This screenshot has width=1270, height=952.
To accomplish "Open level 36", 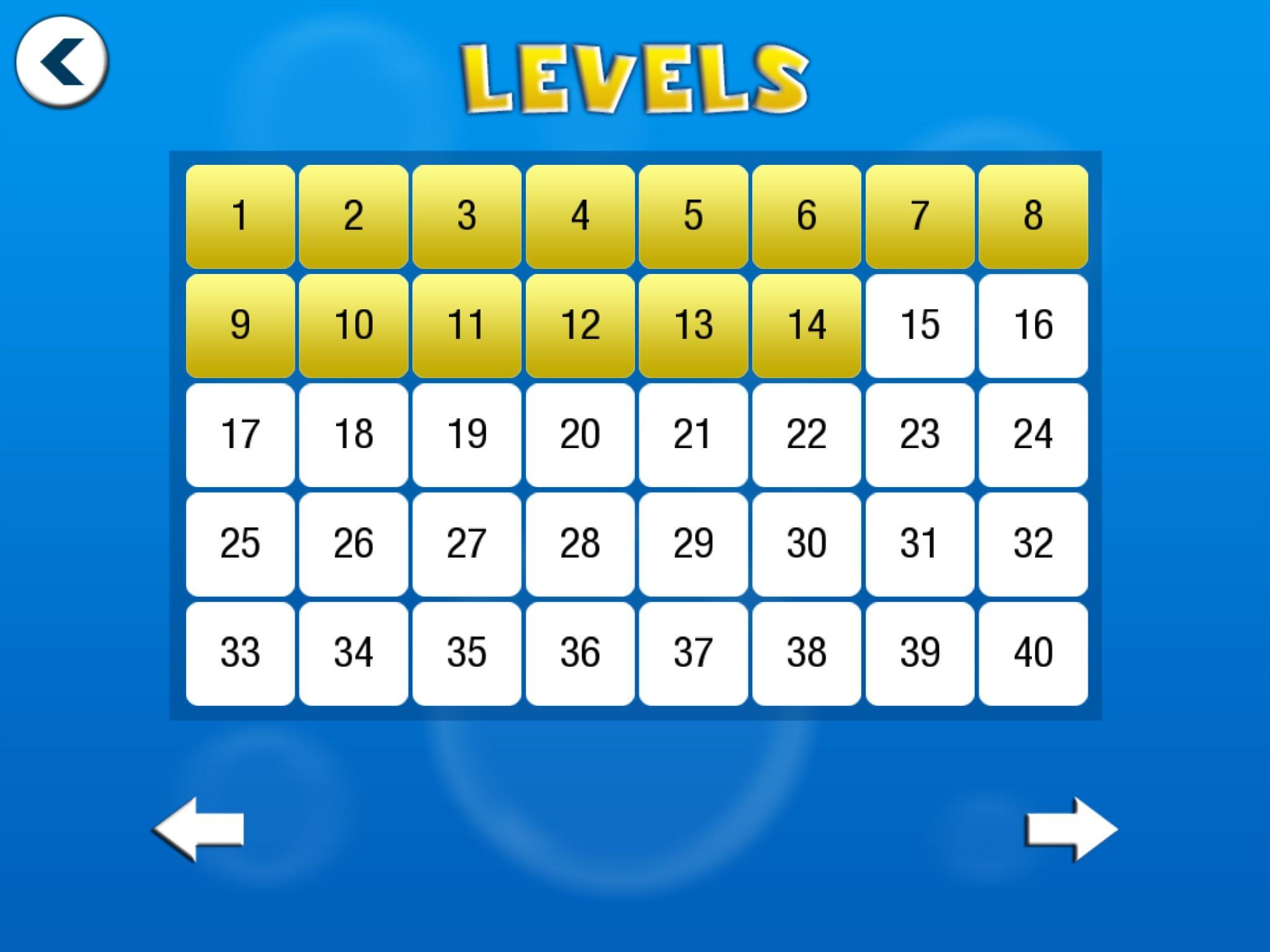I will (580, 653).
